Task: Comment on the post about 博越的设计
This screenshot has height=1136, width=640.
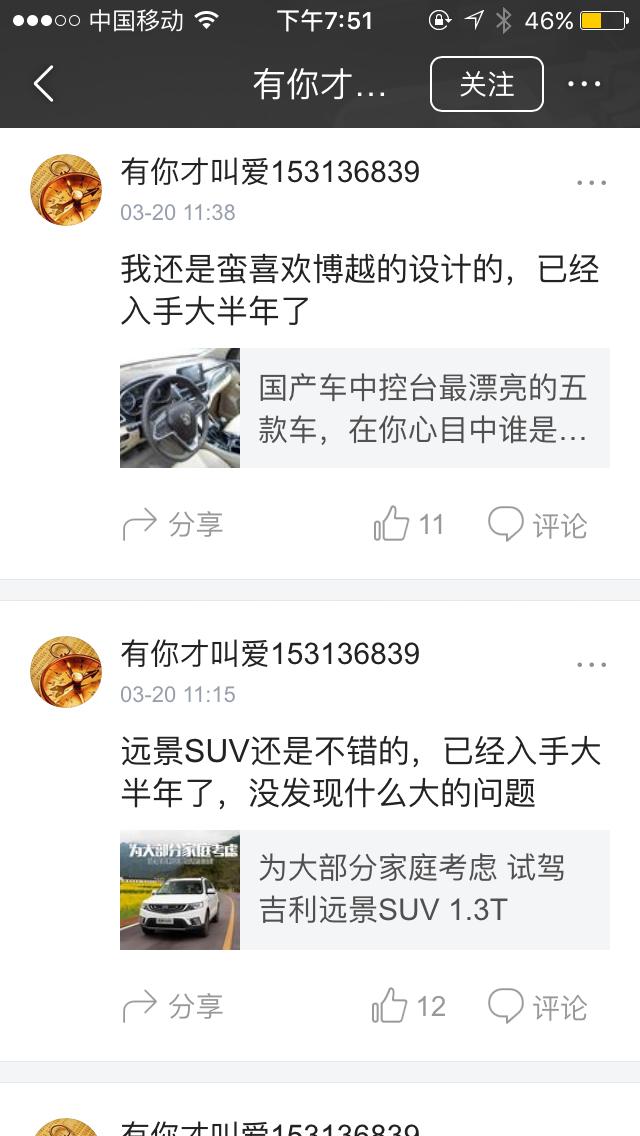Action: 537,524
